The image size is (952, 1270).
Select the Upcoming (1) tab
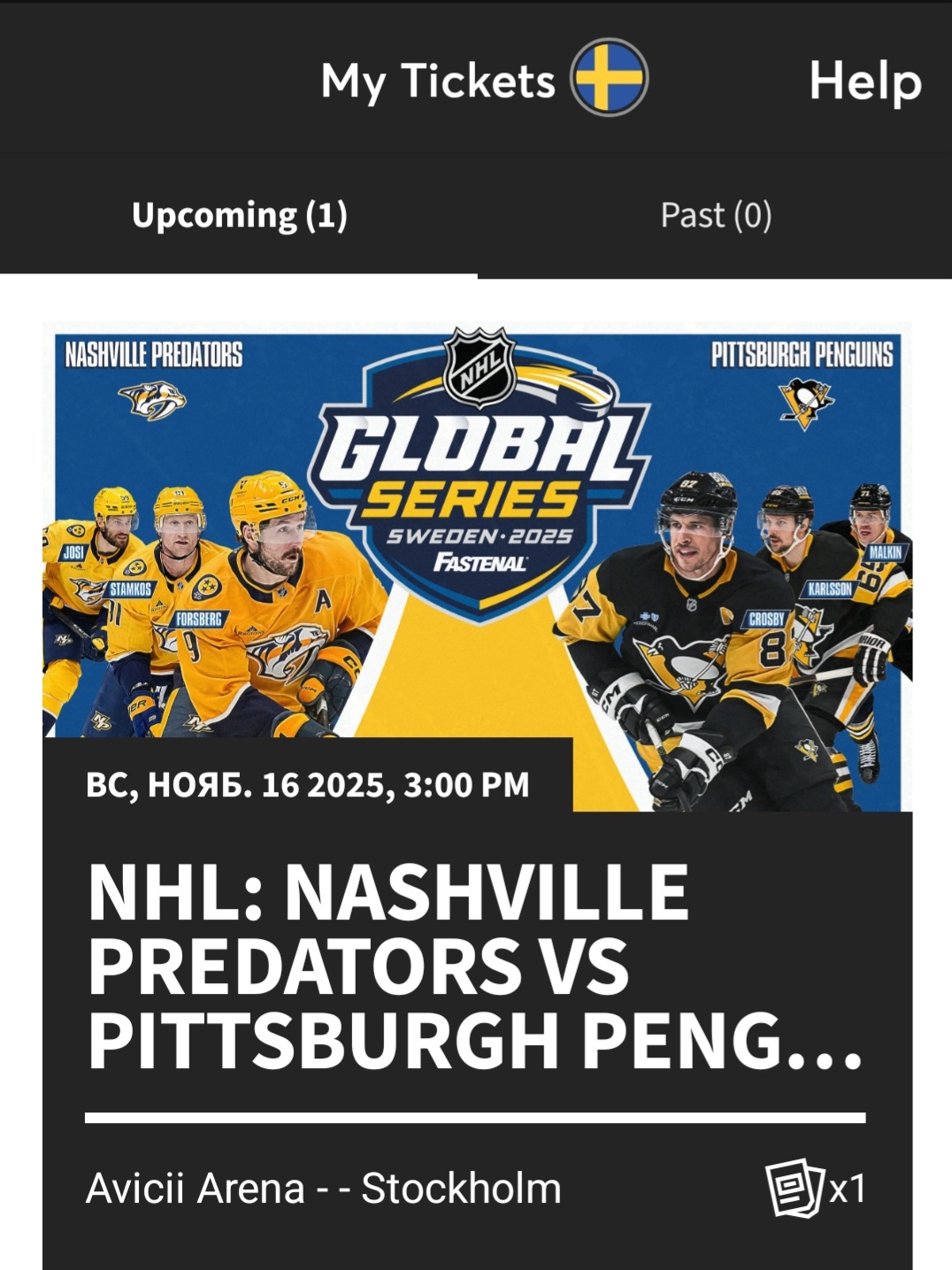pyautogui.click(x=239, y=215)
